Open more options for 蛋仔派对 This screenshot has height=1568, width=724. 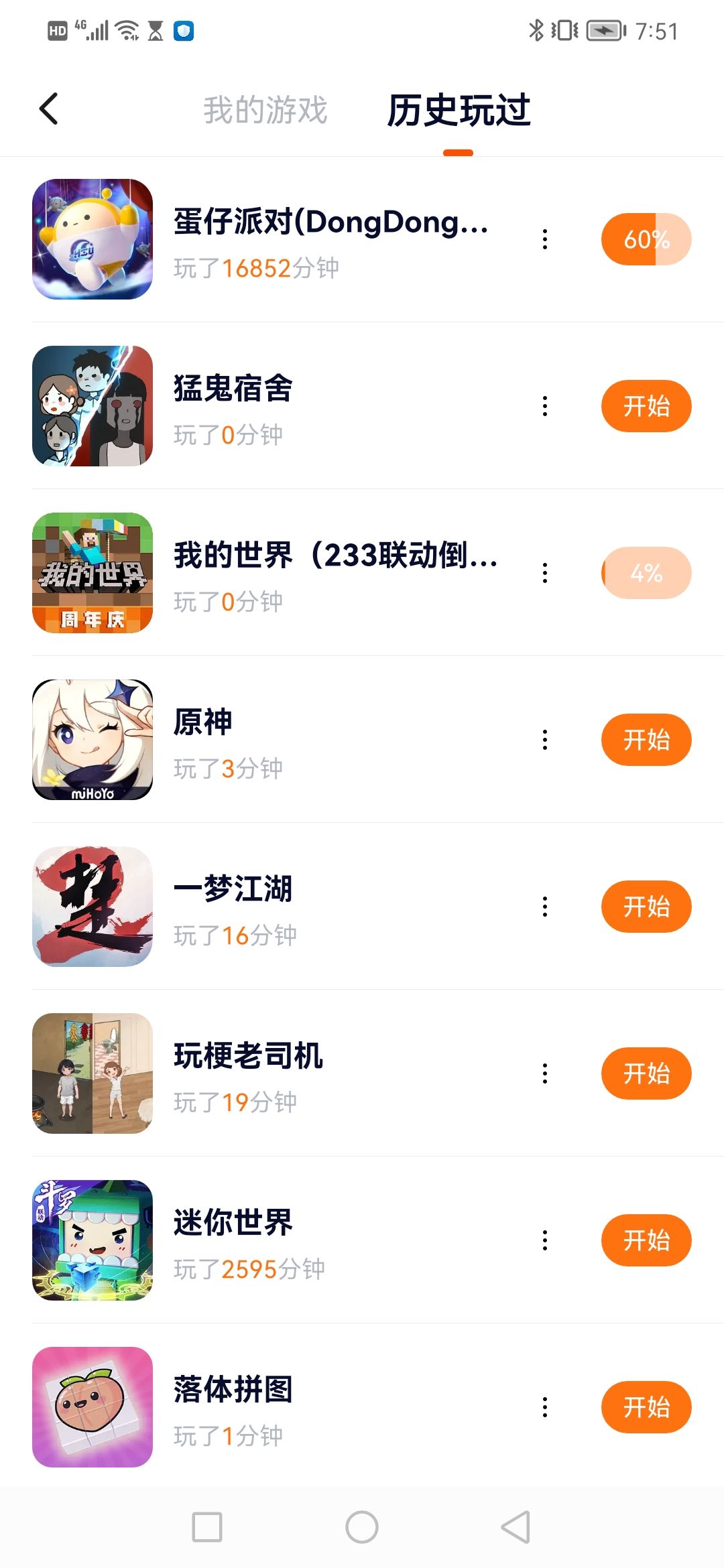tap(545, 239)
